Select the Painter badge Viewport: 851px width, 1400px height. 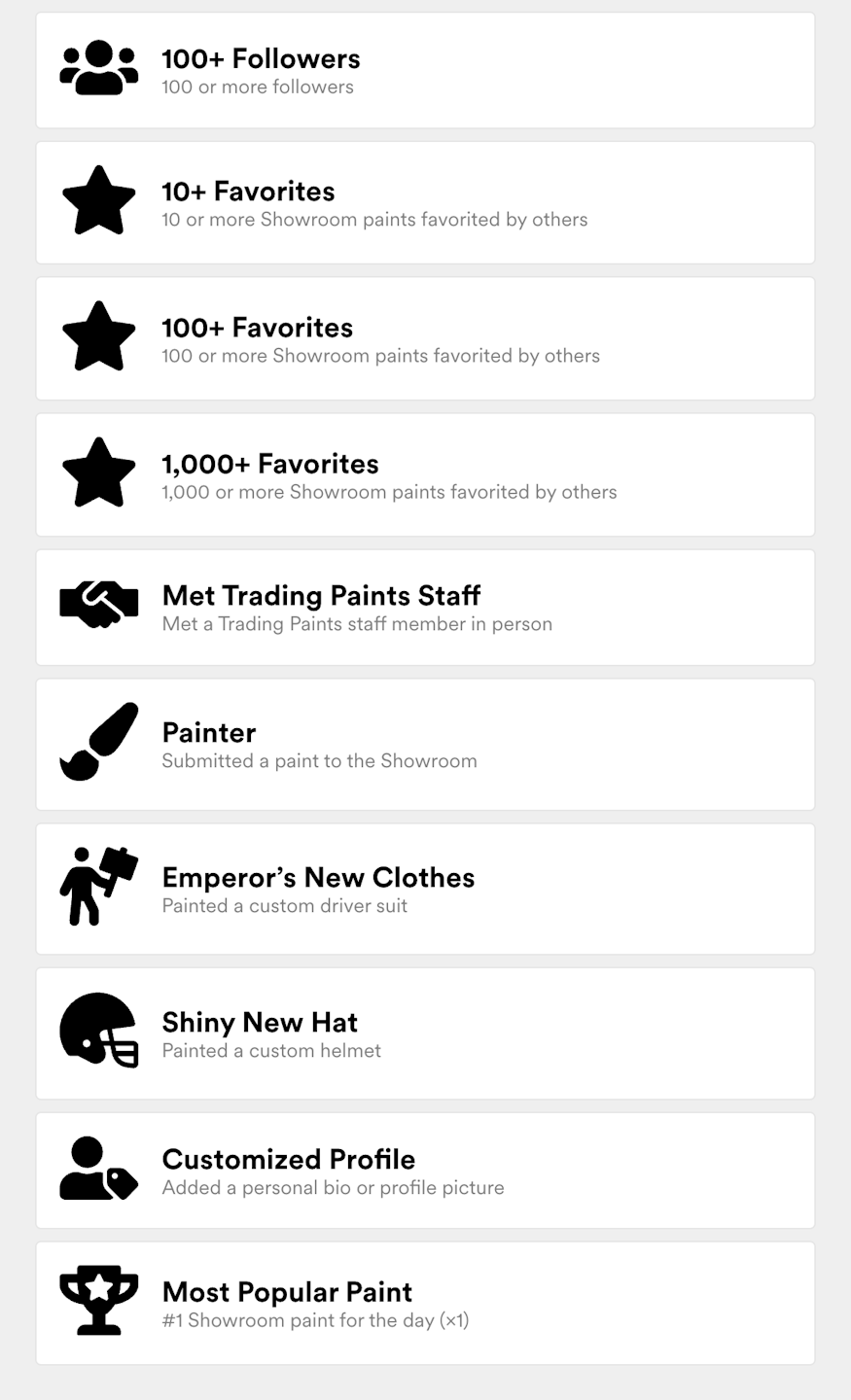(425, 745)
